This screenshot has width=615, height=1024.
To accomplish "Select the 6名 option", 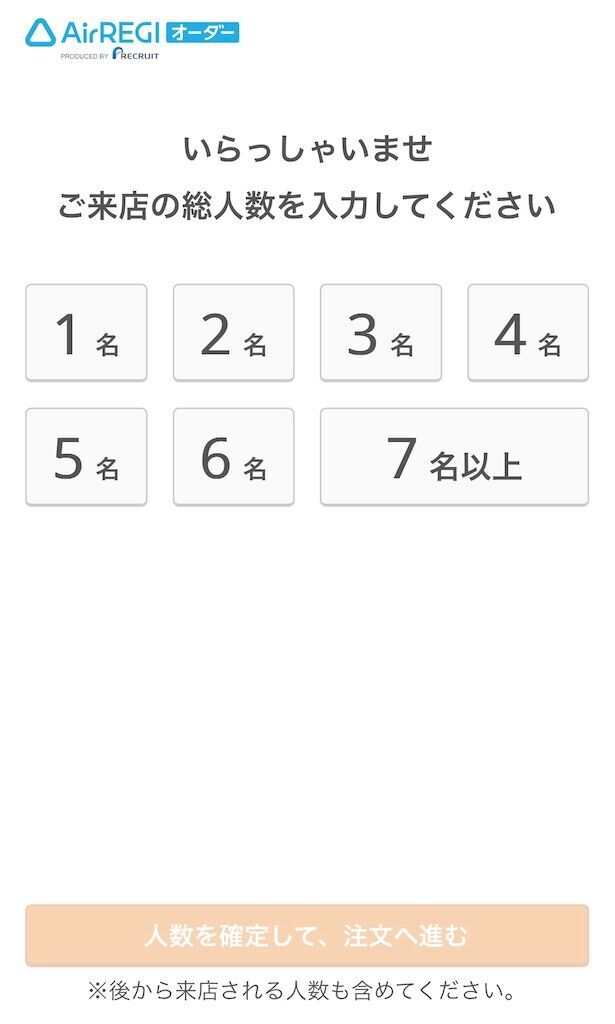I will point(233,457).
